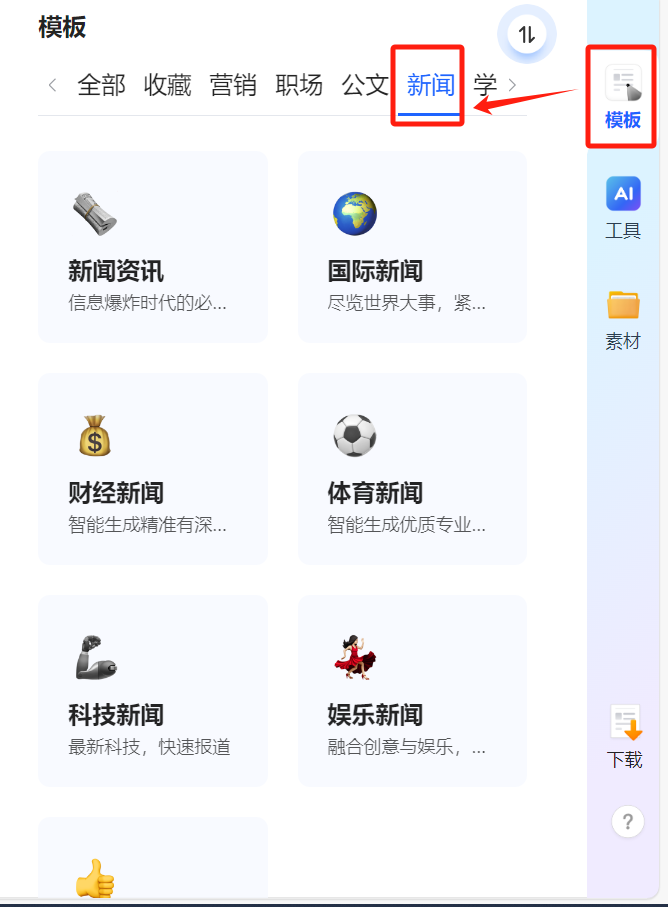Image resolution: width=668 pixels, height=907 pixels.
Task: Open 素材 folder in the sidebar
Action: click(623, 318)
